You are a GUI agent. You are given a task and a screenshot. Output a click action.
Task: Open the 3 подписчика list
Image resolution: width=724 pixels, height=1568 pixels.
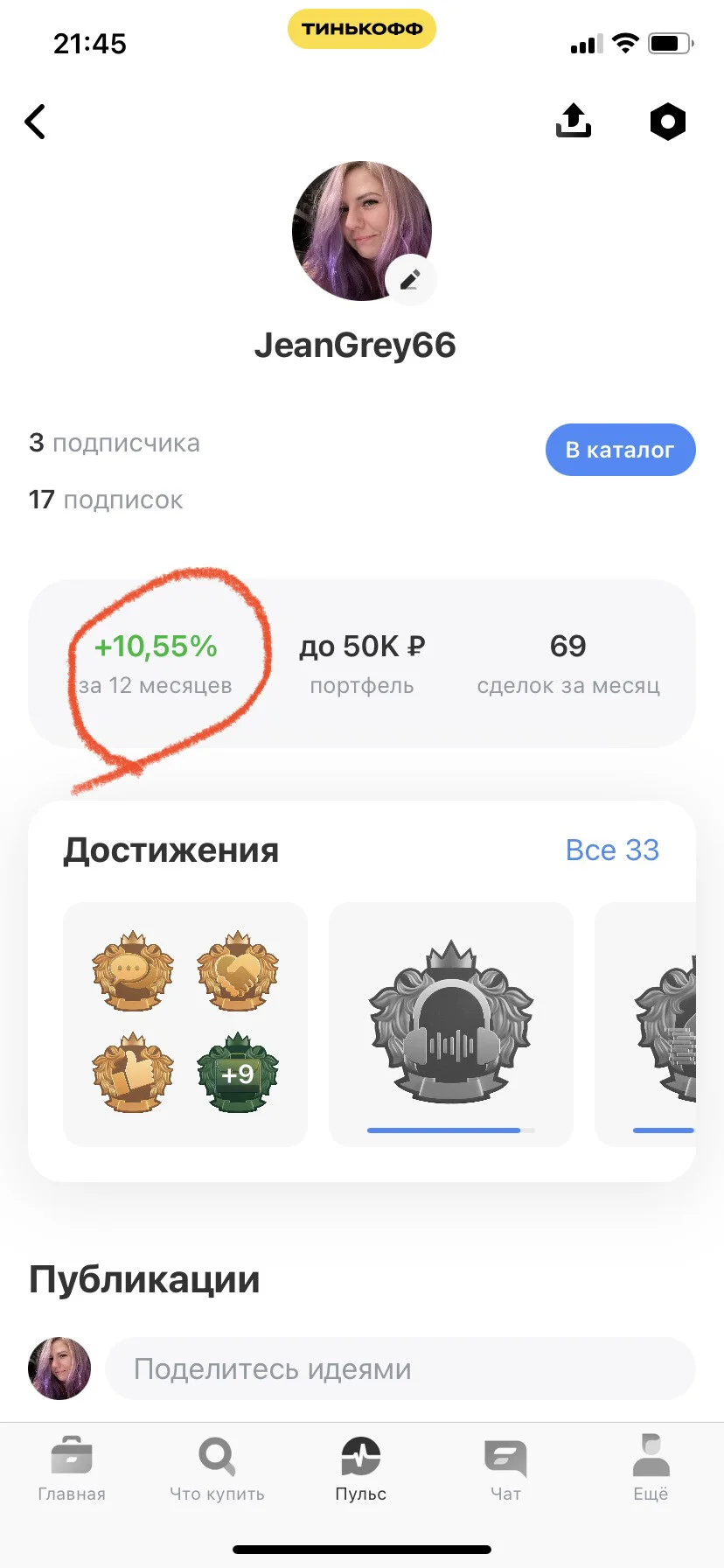115,443
